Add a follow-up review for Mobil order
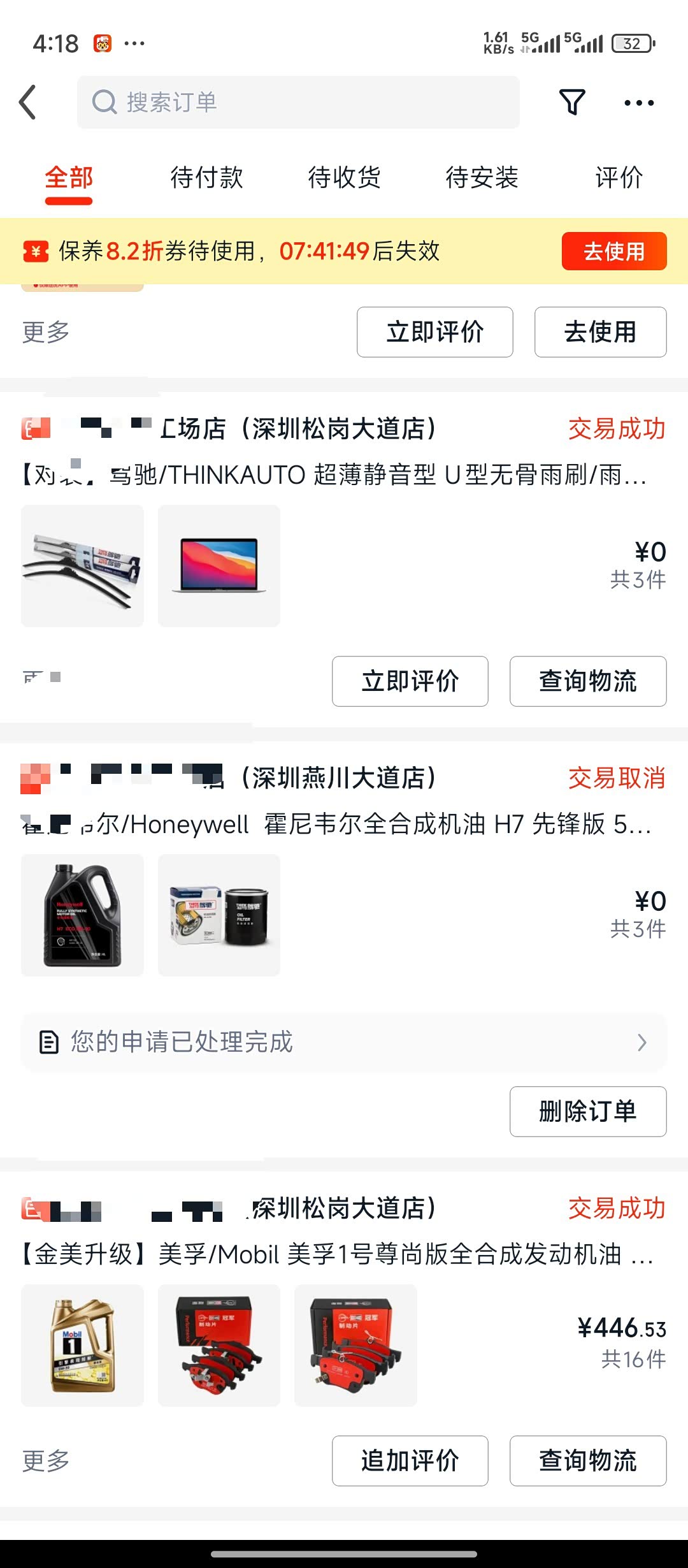 tap(410, 1461)
